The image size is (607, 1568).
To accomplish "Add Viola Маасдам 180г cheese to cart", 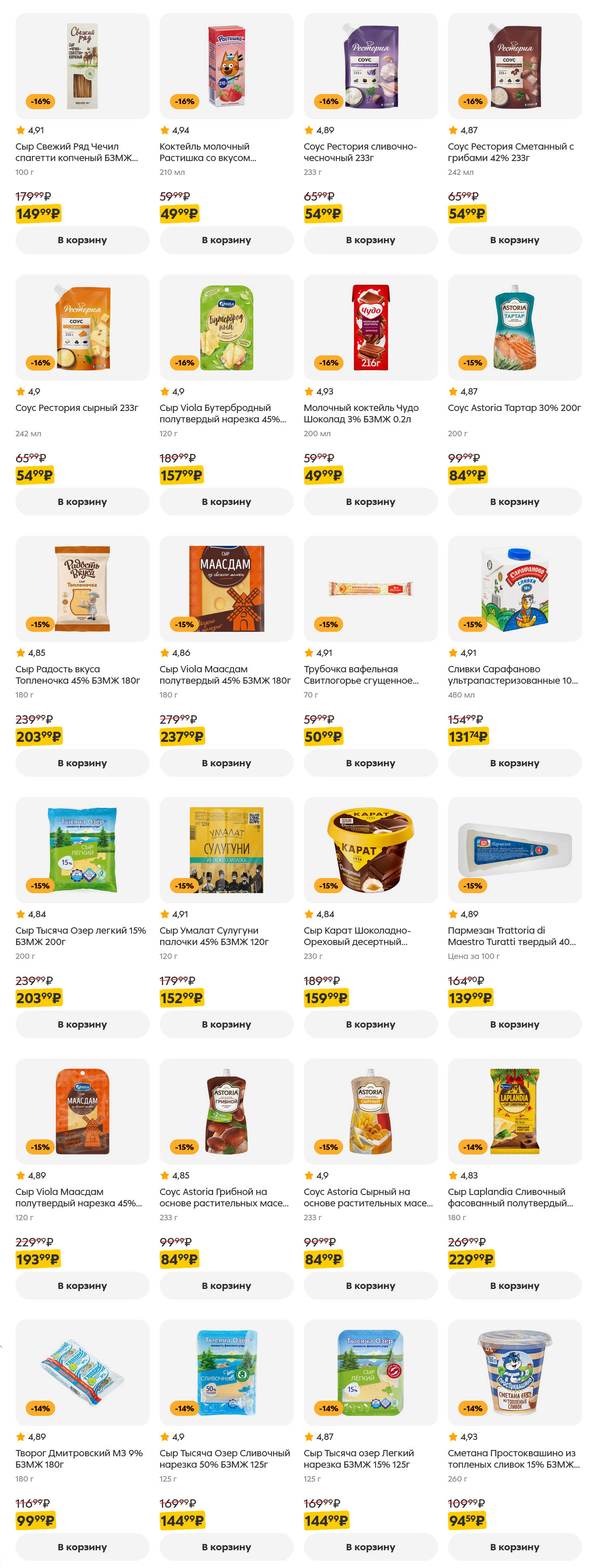I will [226, 763].
